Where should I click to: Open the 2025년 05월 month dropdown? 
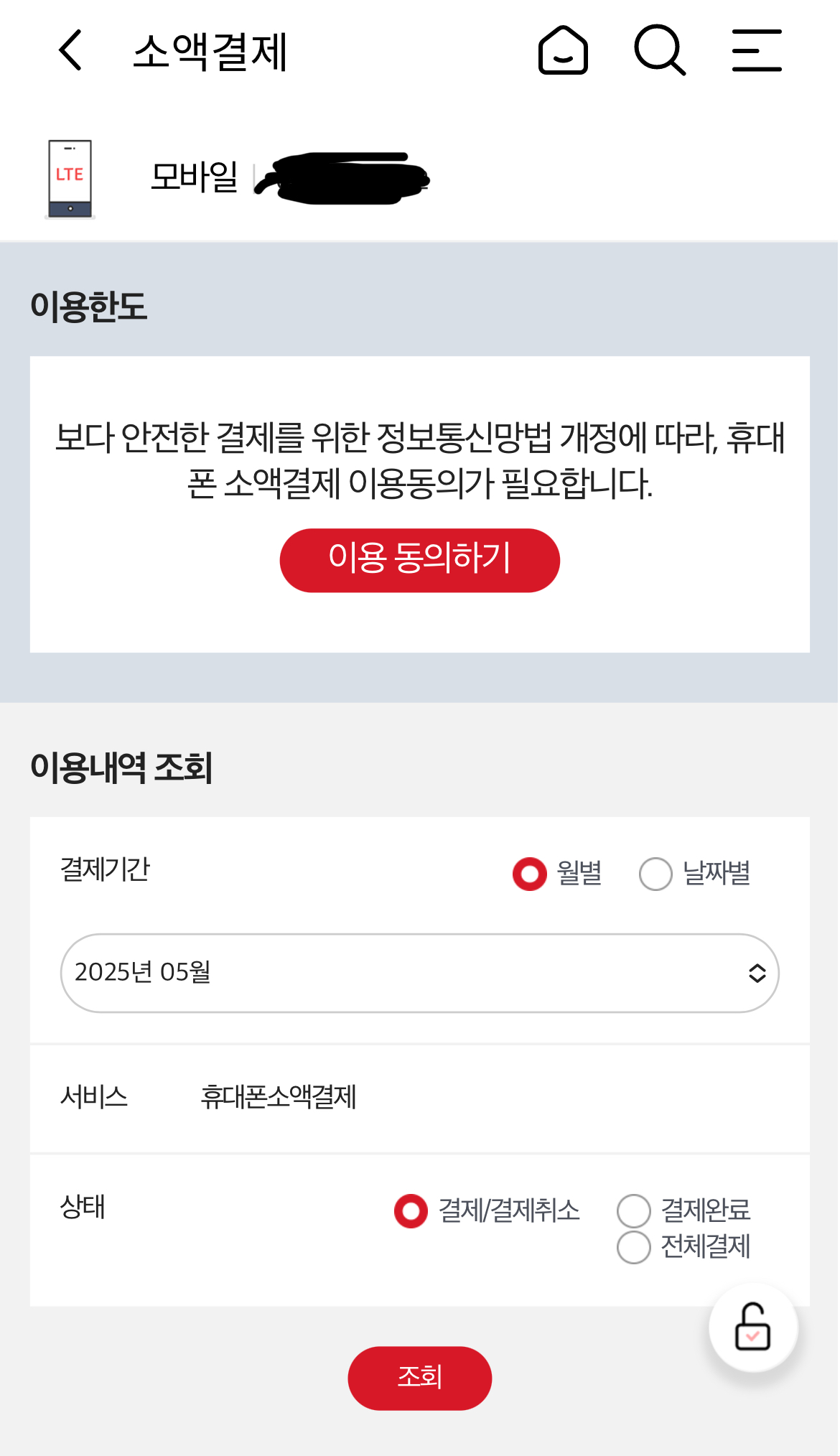coord(419,973)
